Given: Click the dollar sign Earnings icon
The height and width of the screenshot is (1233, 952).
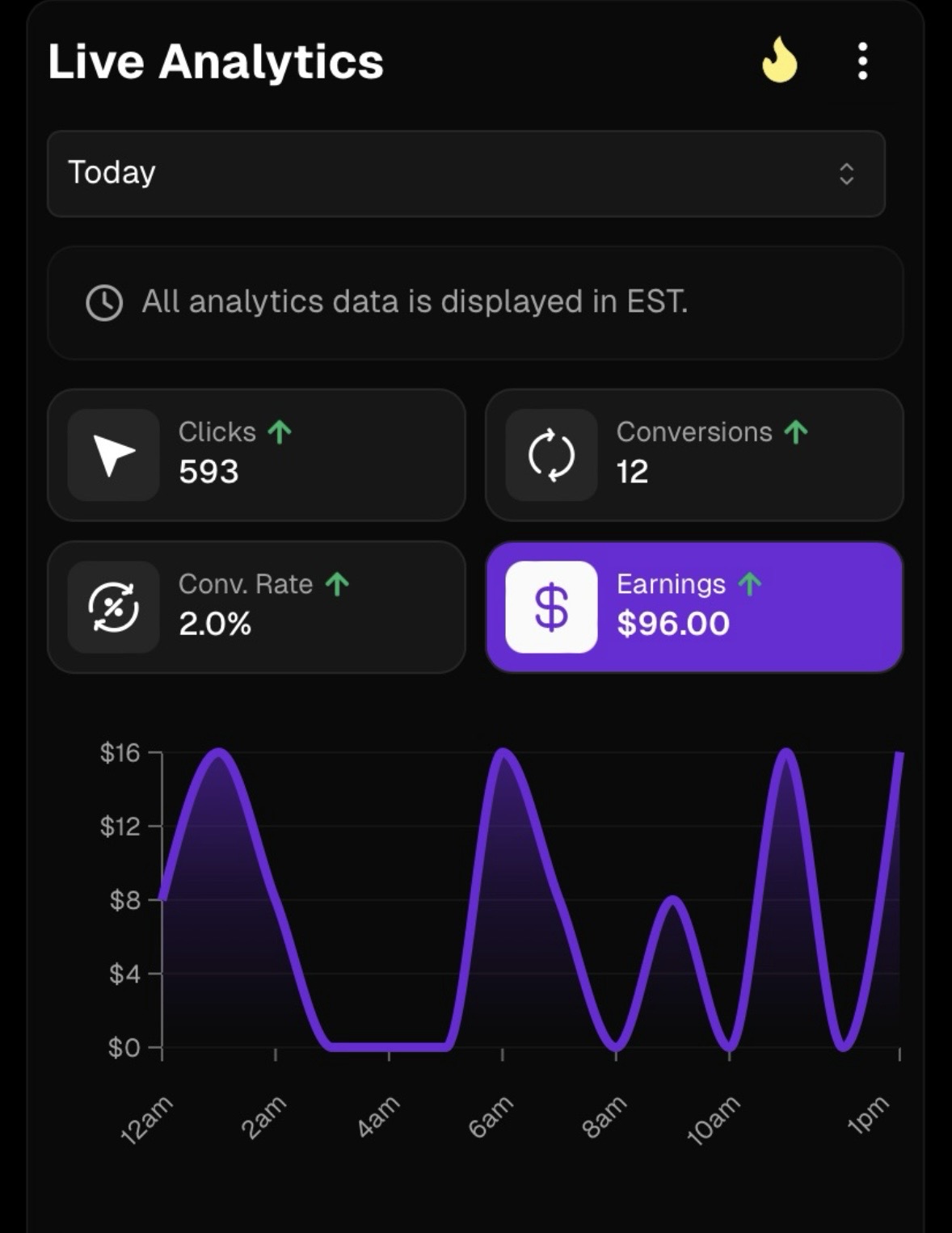Looking at the screenshot, I should click(x=550, y=606).
